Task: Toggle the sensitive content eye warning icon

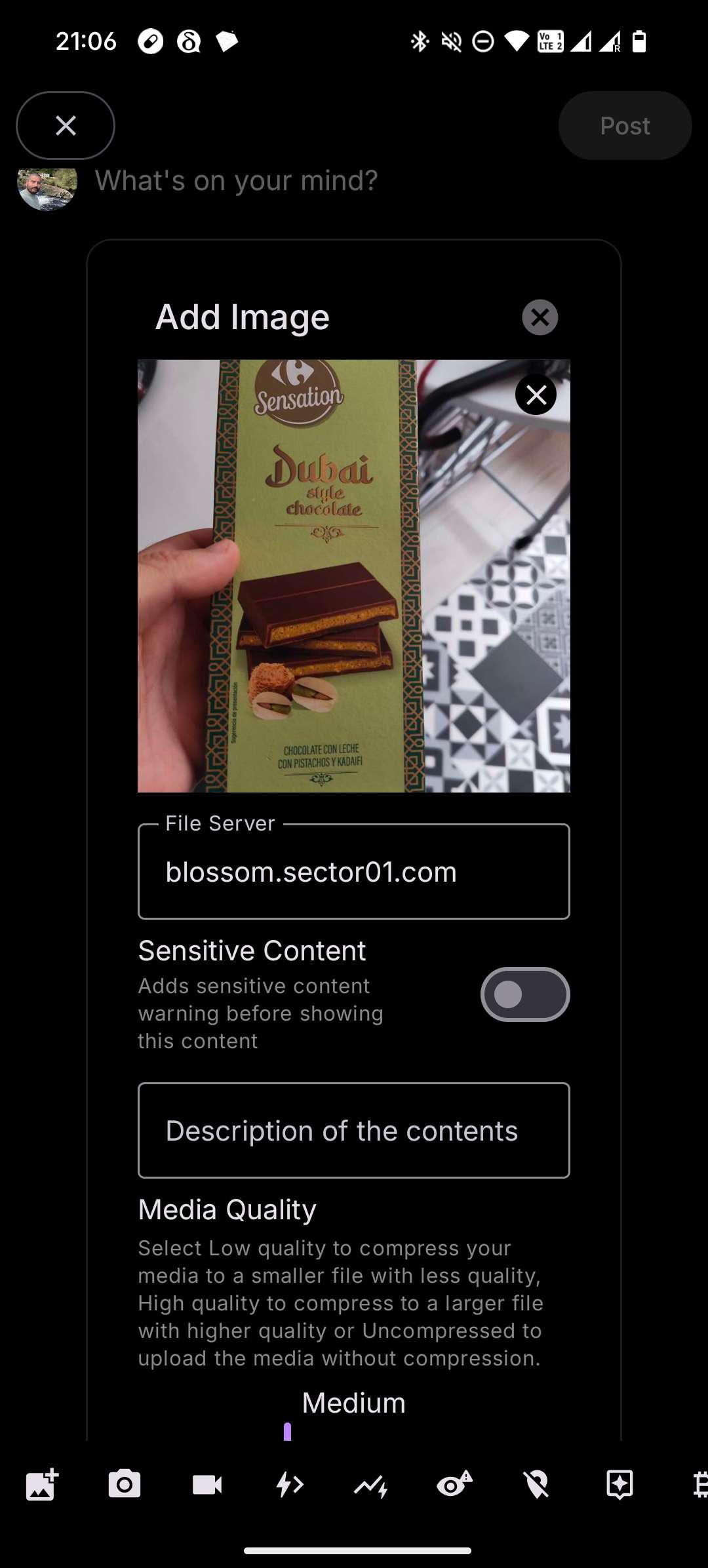Action: coord(454,1485)
